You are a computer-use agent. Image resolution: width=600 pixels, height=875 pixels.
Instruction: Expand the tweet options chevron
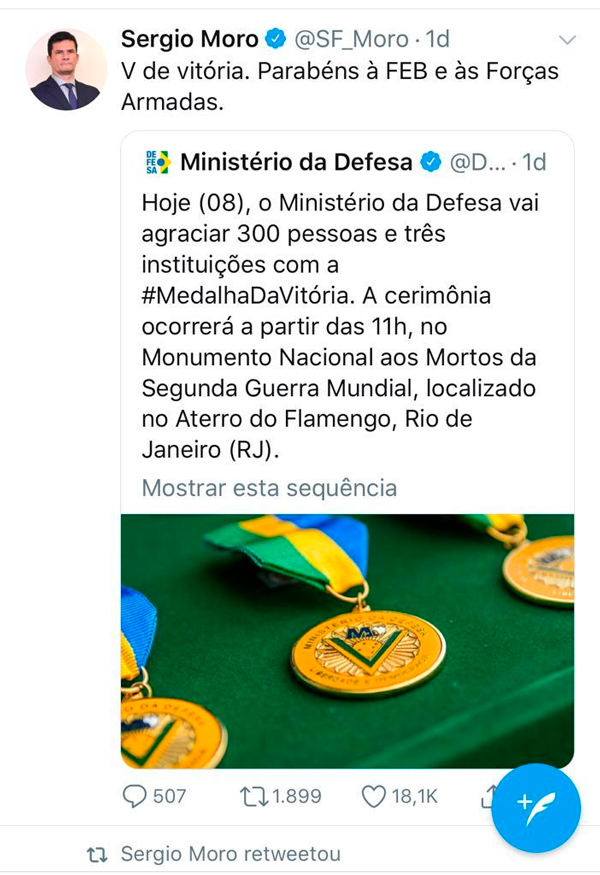coord(567,41)
